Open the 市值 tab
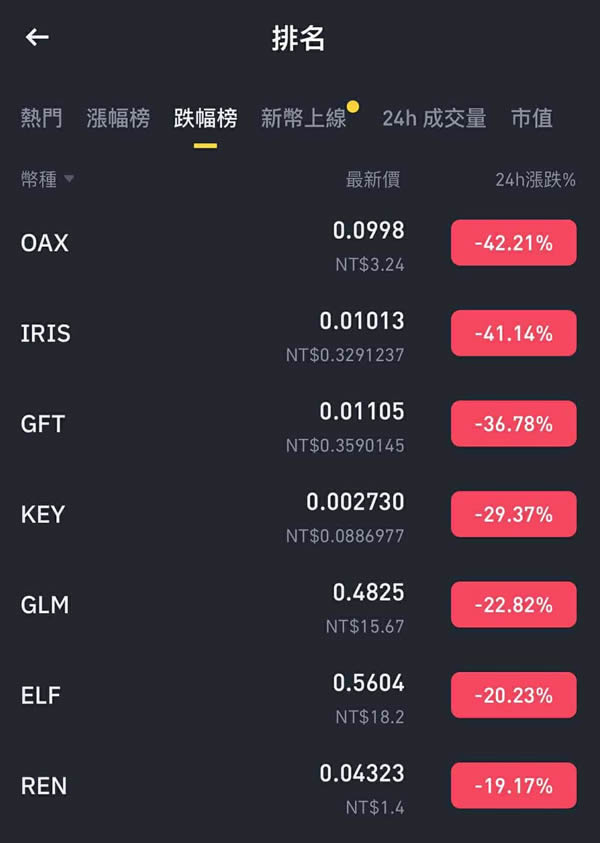This screenshot has height=843, width=600. click(x=531, y=118)
